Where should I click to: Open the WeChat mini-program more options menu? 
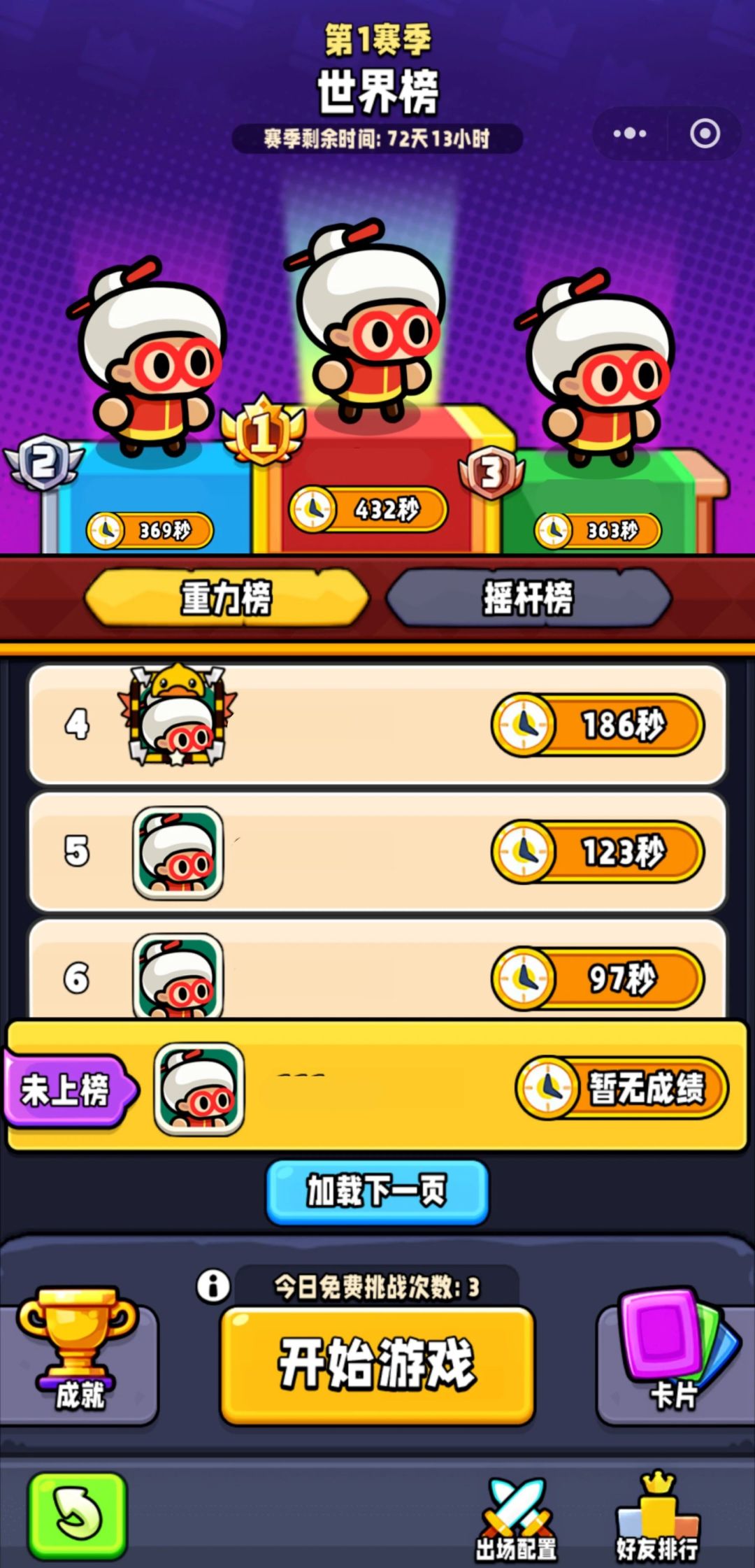coord(631,134)
